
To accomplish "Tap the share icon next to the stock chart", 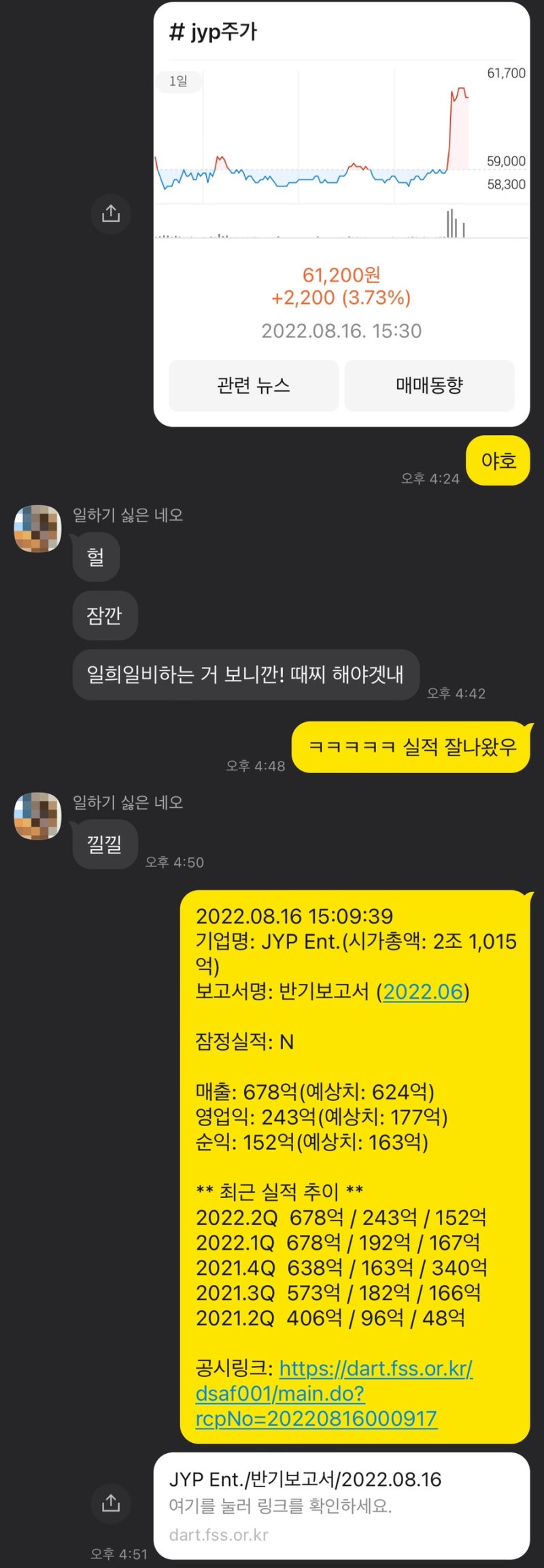I will click(111, 214).
